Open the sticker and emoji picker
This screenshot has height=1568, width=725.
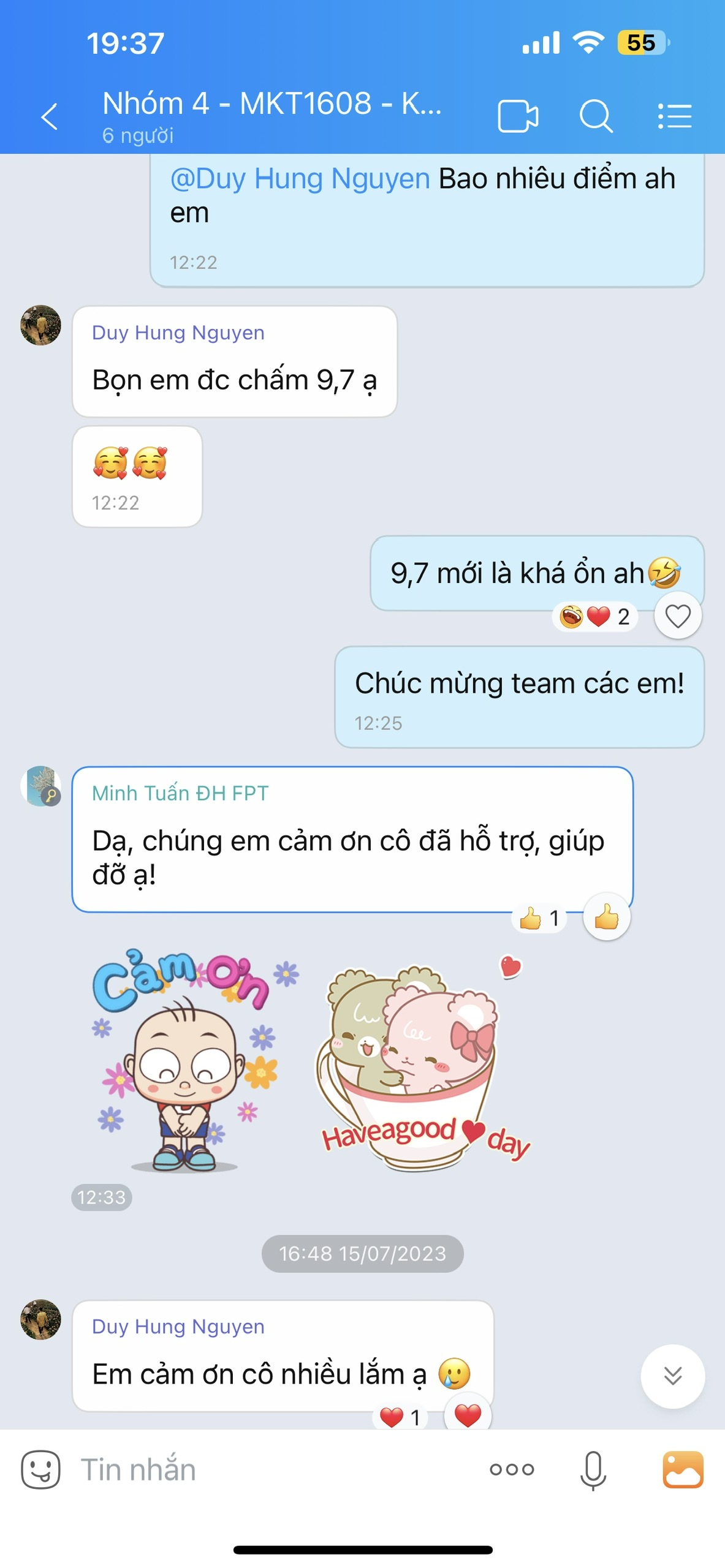[40, 1469]
